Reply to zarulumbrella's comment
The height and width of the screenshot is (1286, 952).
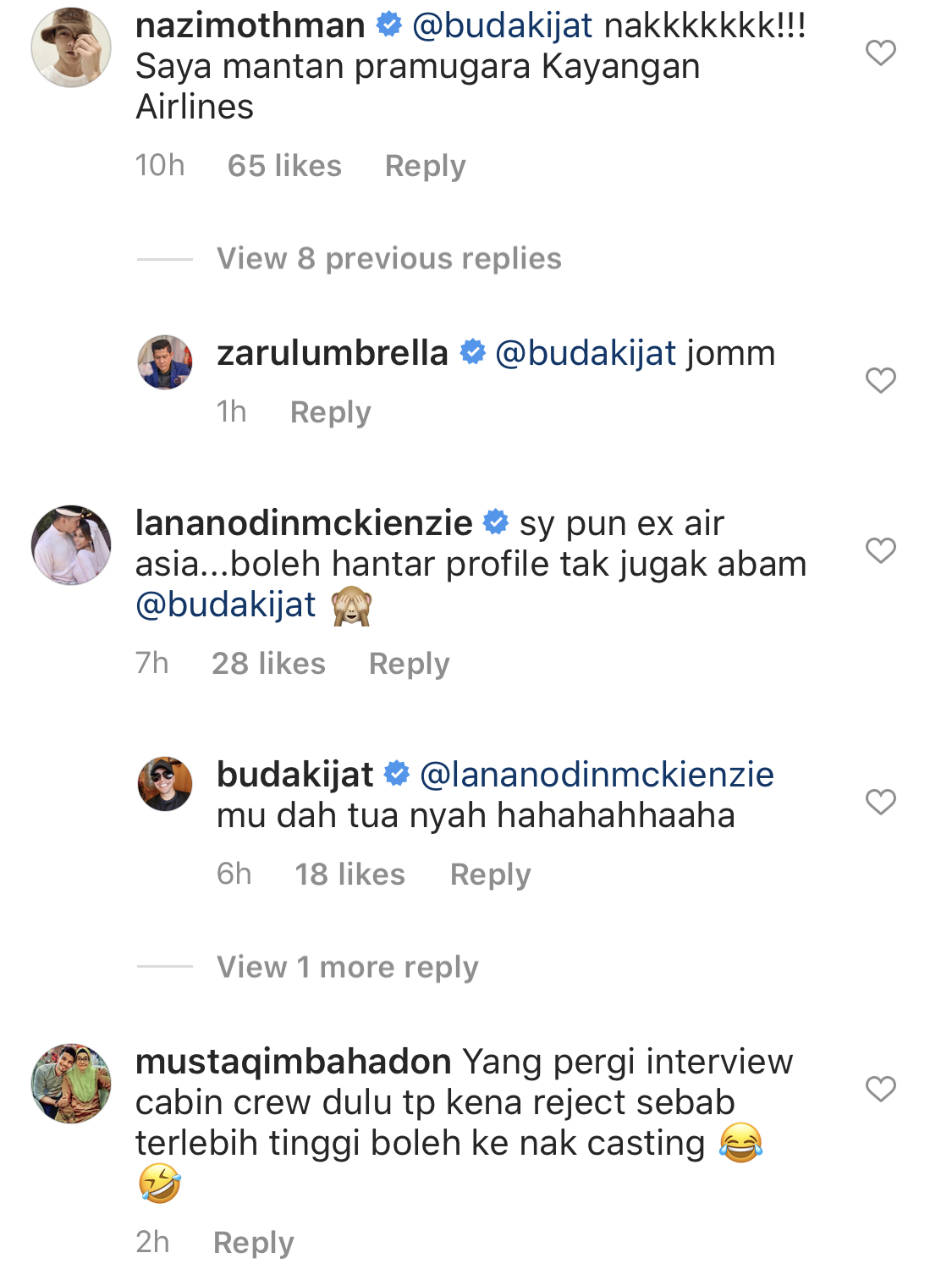point(330,412)
